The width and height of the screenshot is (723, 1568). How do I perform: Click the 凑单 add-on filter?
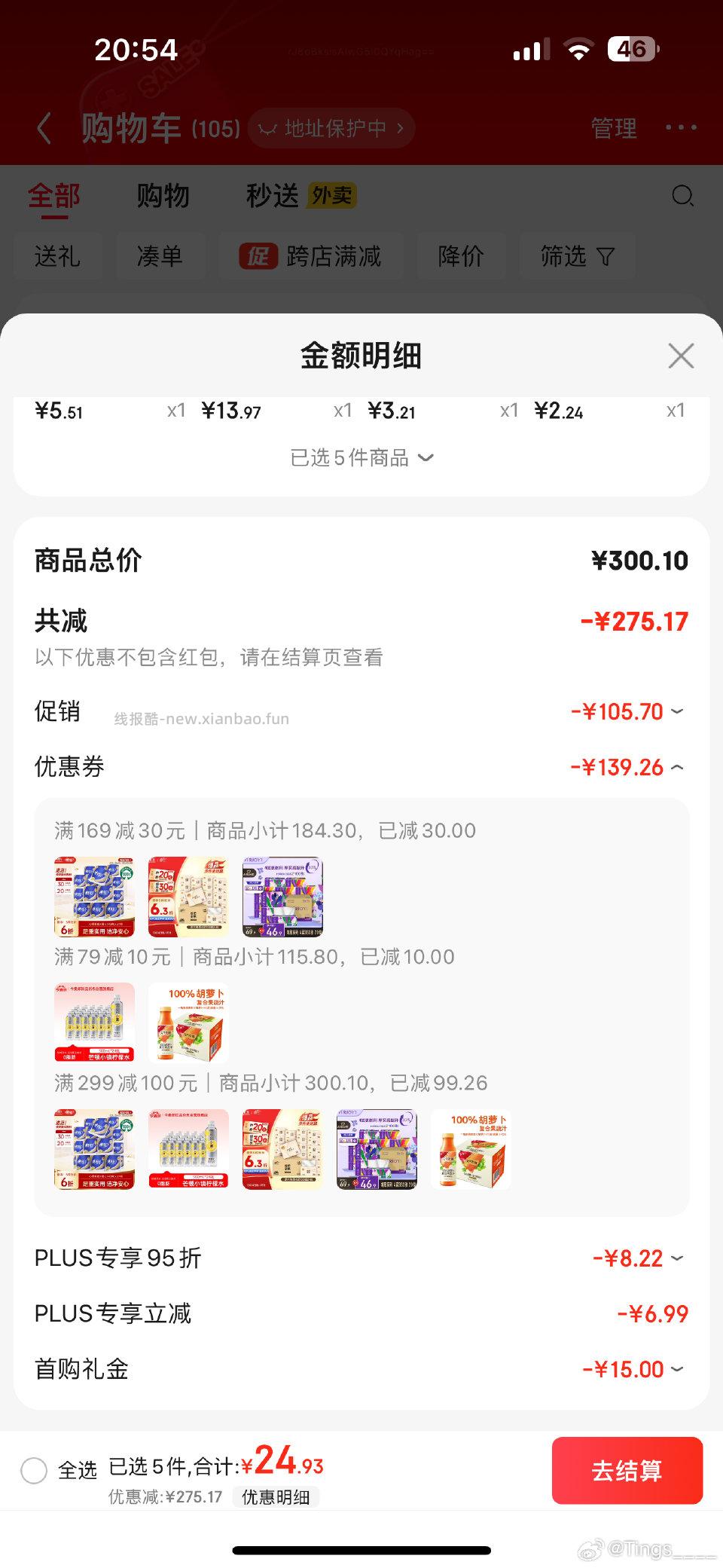click(x=161, y=256)
